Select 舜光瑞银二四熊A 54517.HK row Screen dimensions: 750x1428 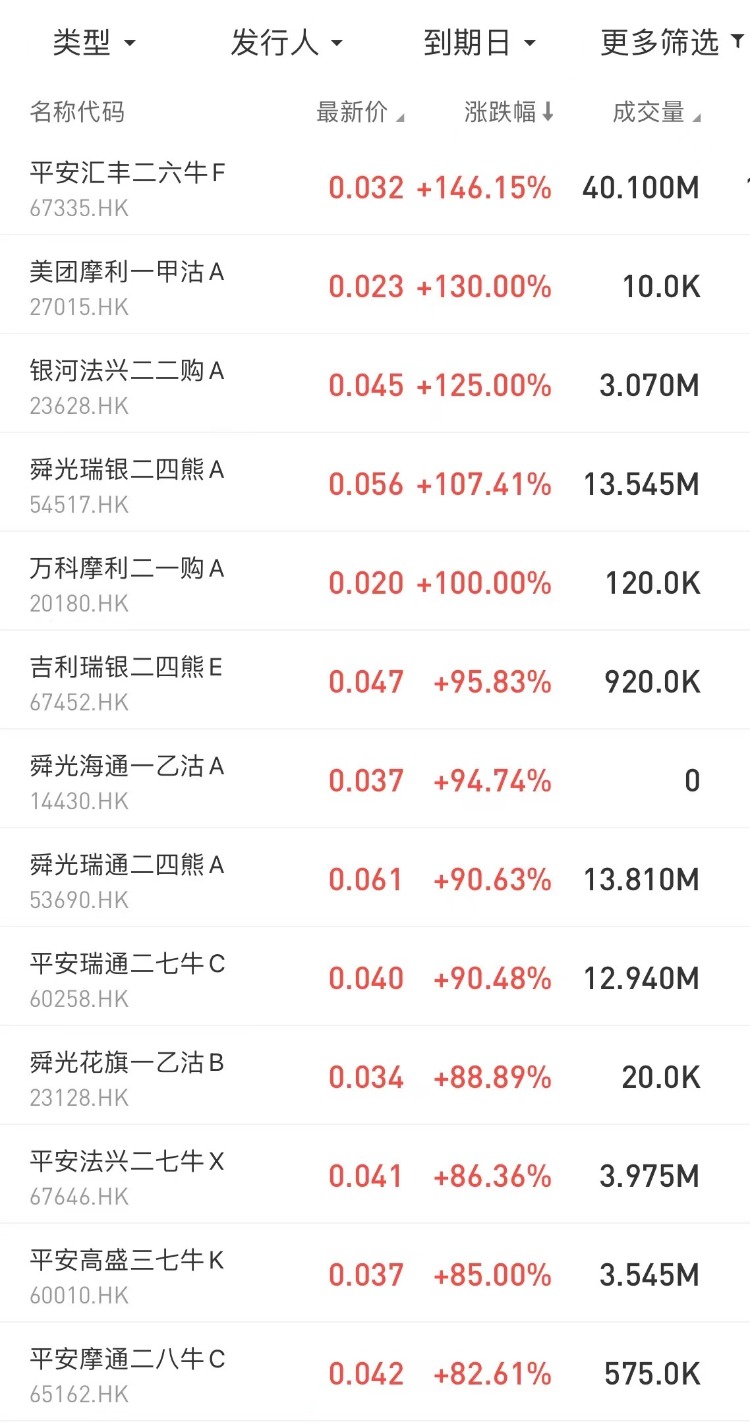click(375, 483)
